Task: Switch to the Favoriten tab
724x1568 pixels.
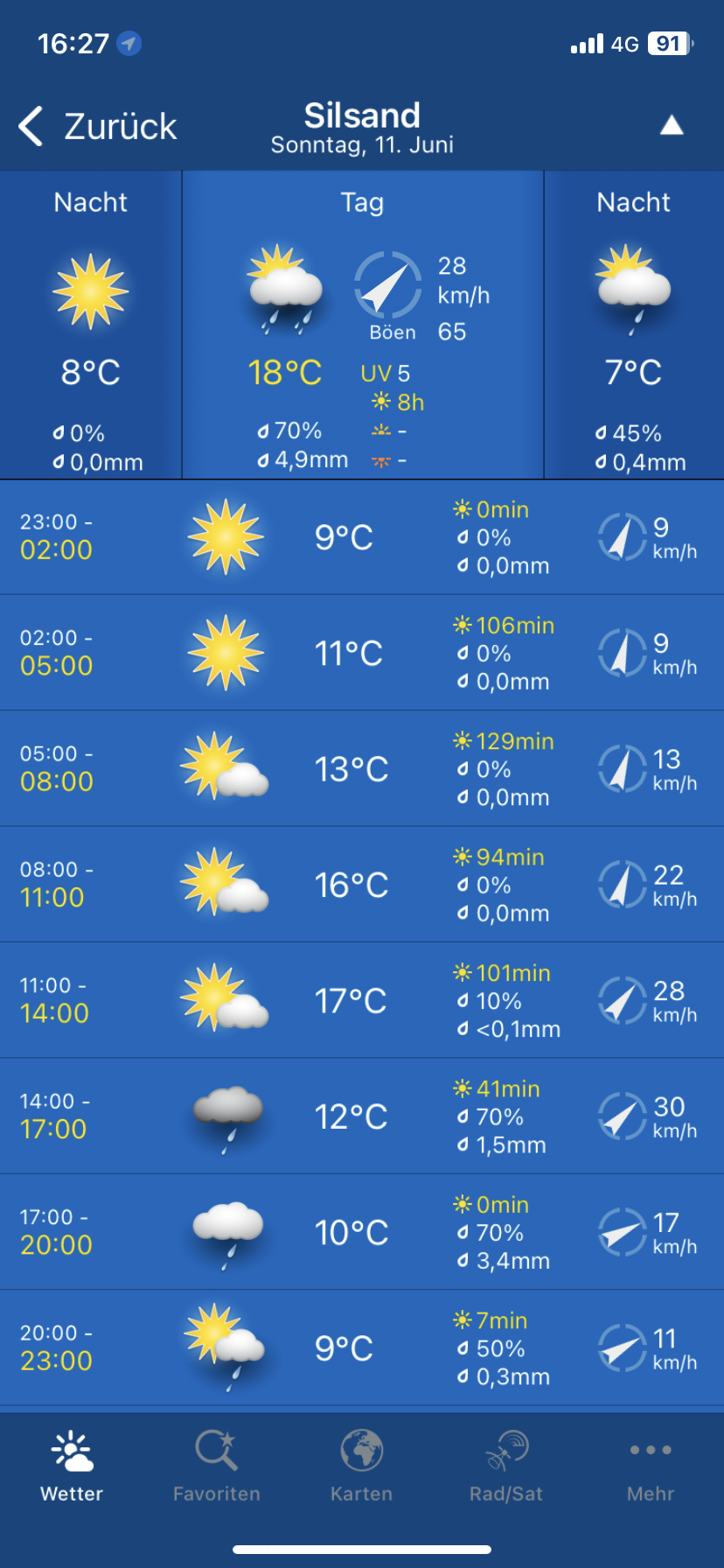Action: [x=217, y=1466]
